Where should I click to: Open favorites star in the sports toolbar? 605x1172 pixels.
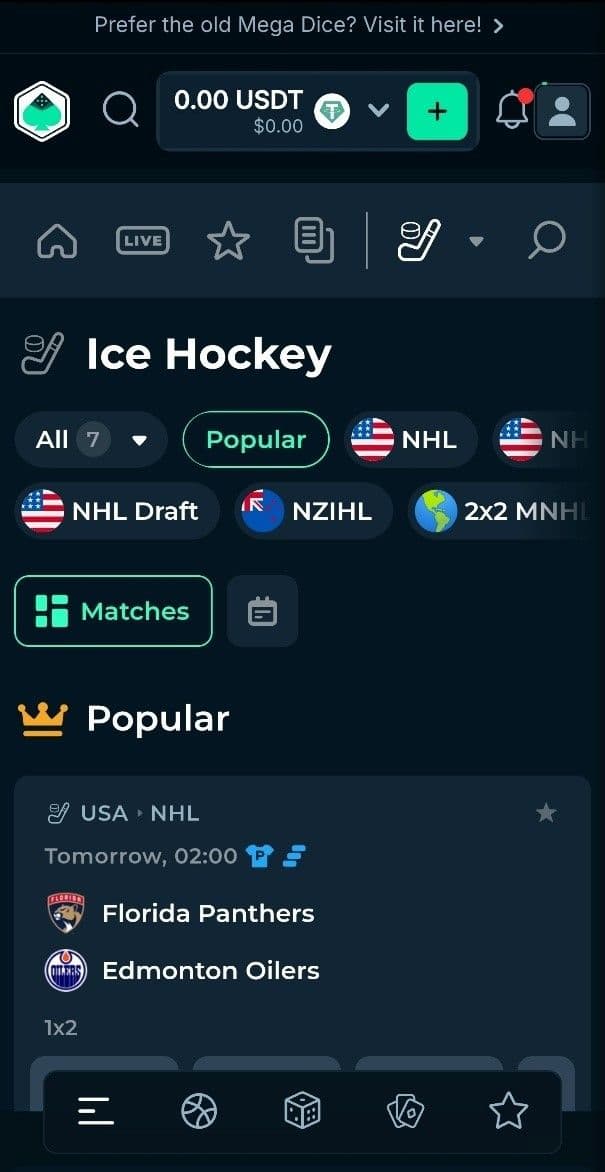tap(228, 240)
